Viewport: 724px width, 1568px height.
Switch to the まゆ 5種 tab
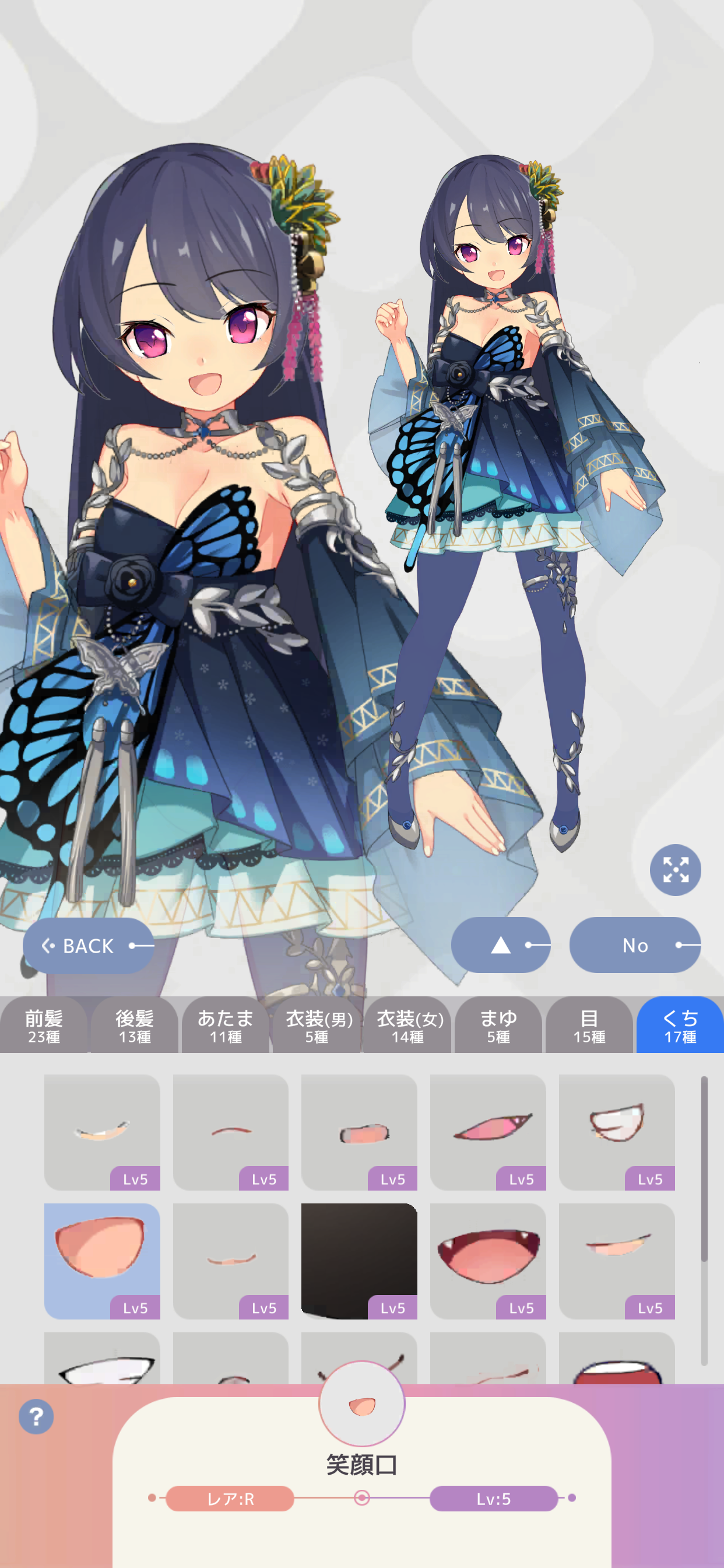498,1025
